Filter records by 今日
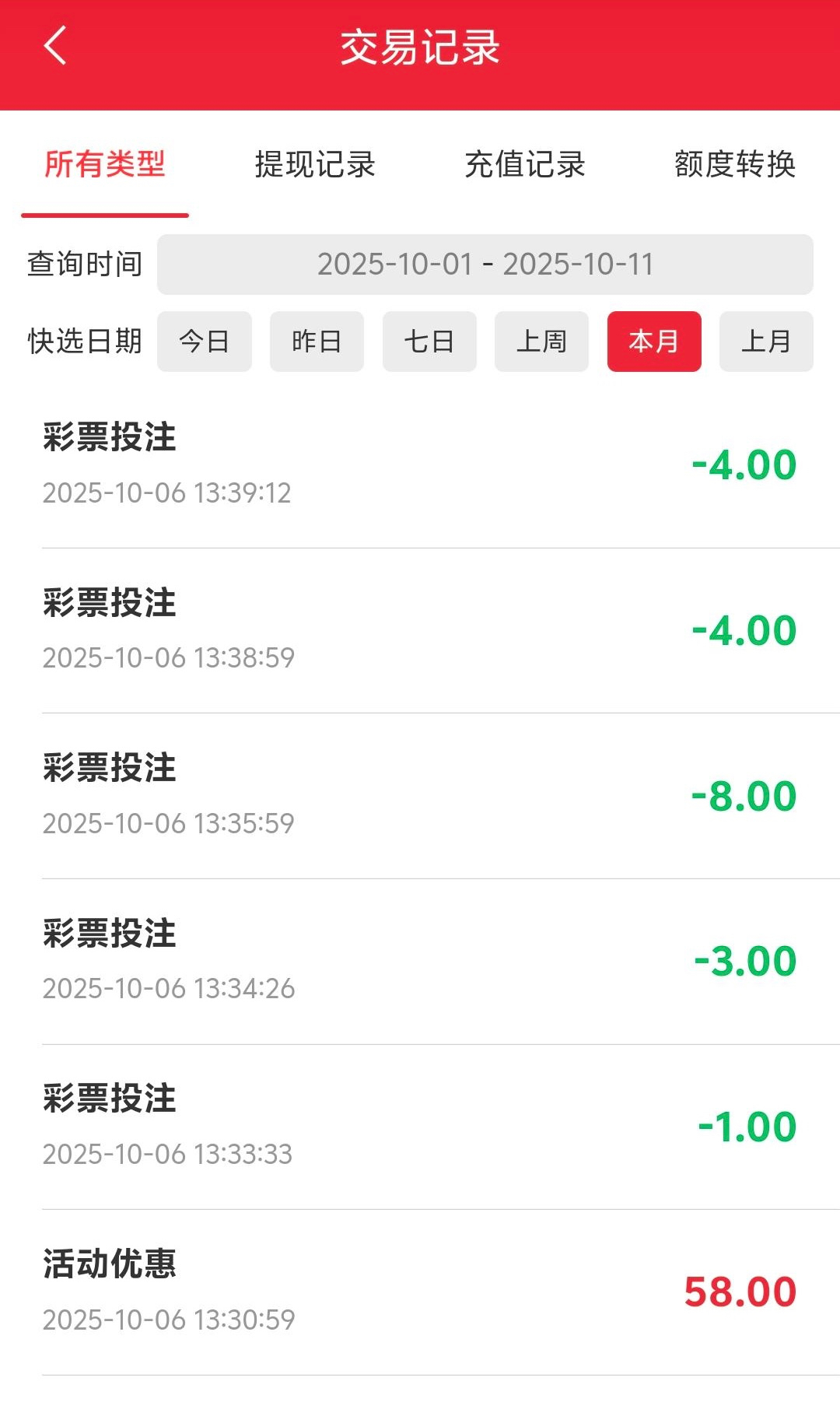Image resolution: width=840 pixels, height=1402 pixels. (205, 342)
